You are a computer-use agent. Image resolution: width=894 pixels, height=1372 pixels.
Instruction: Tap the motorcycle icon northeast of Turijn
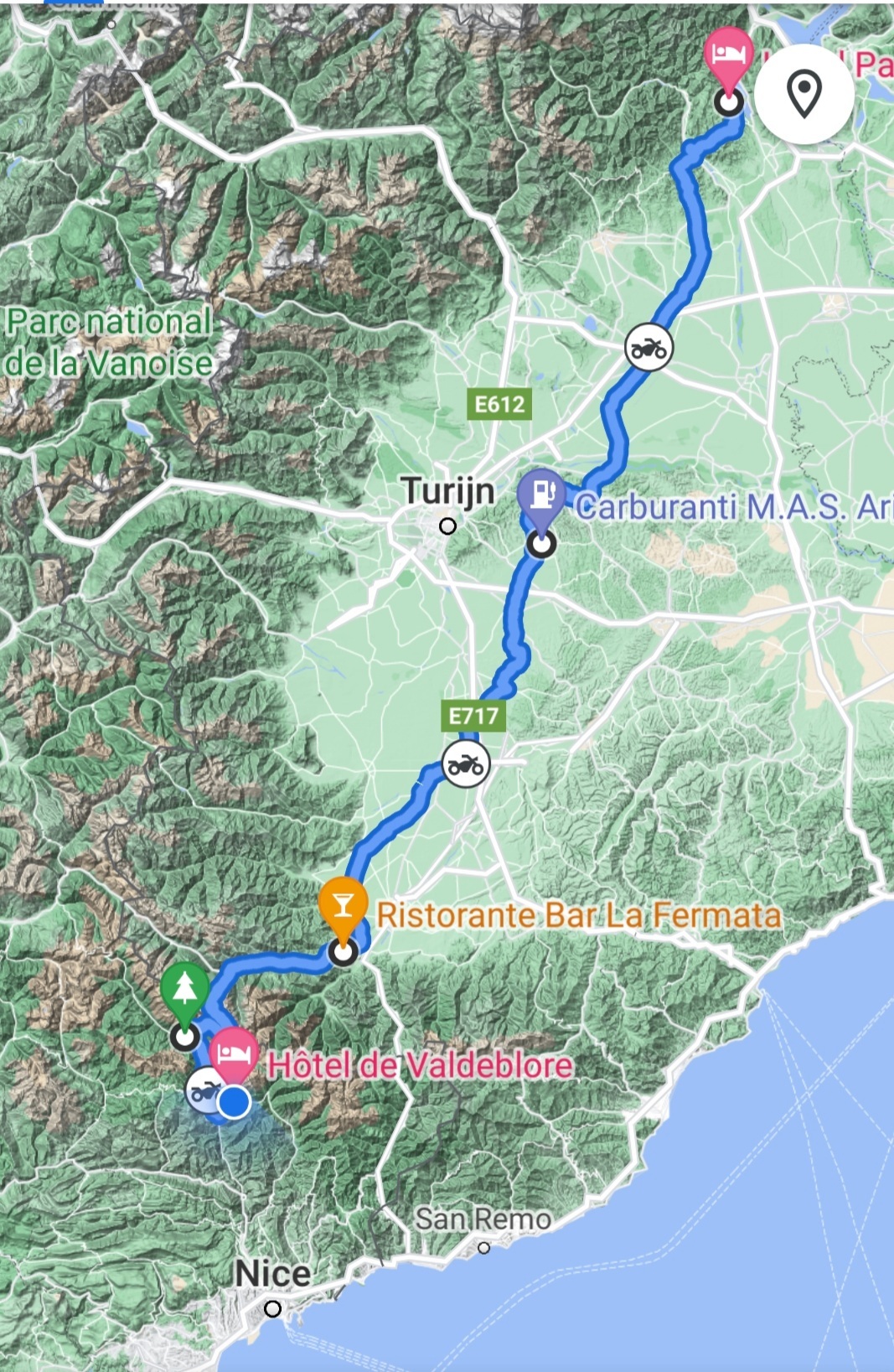(x=649, y=347)
